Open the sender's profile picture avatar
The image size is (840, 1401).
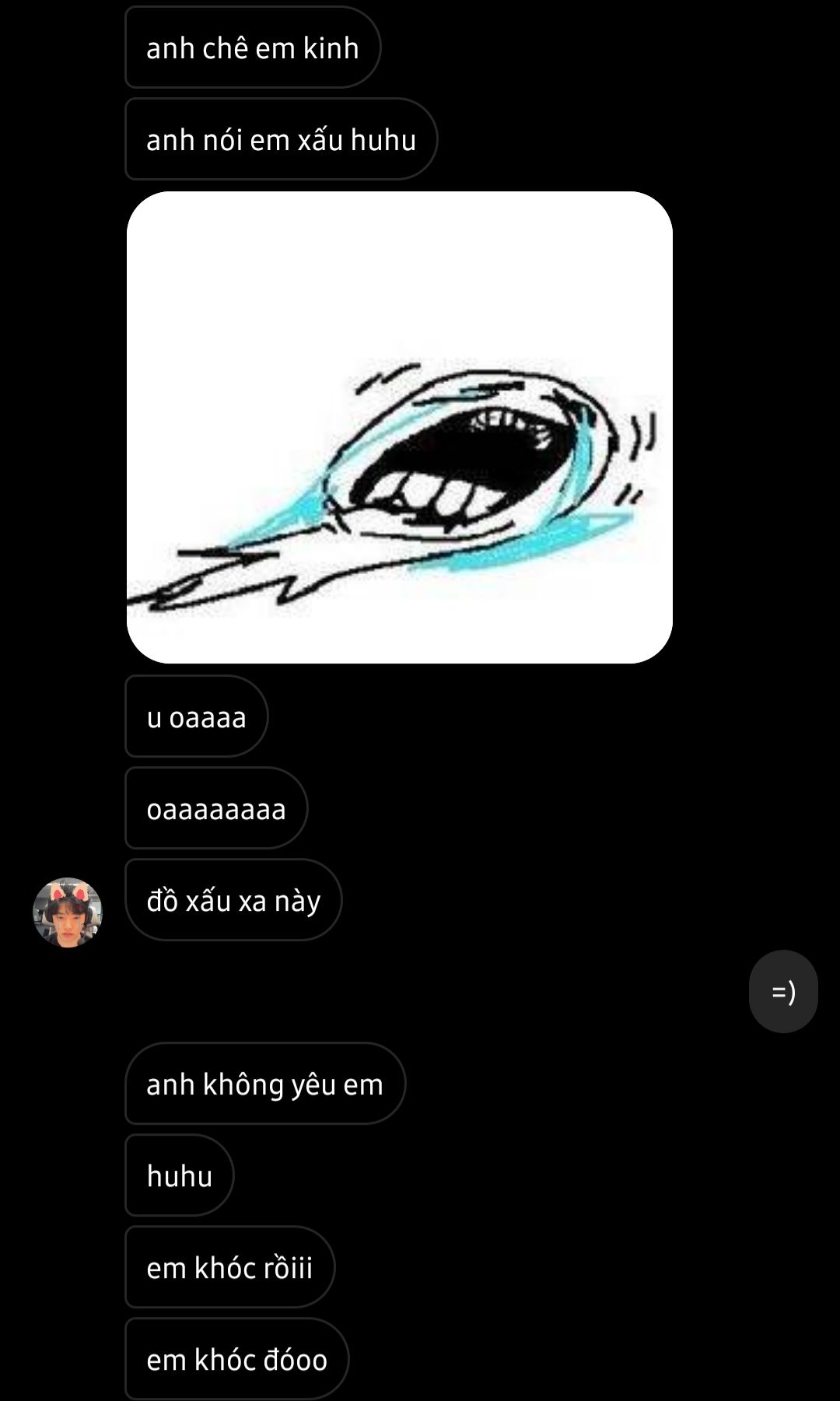point(68,912)
